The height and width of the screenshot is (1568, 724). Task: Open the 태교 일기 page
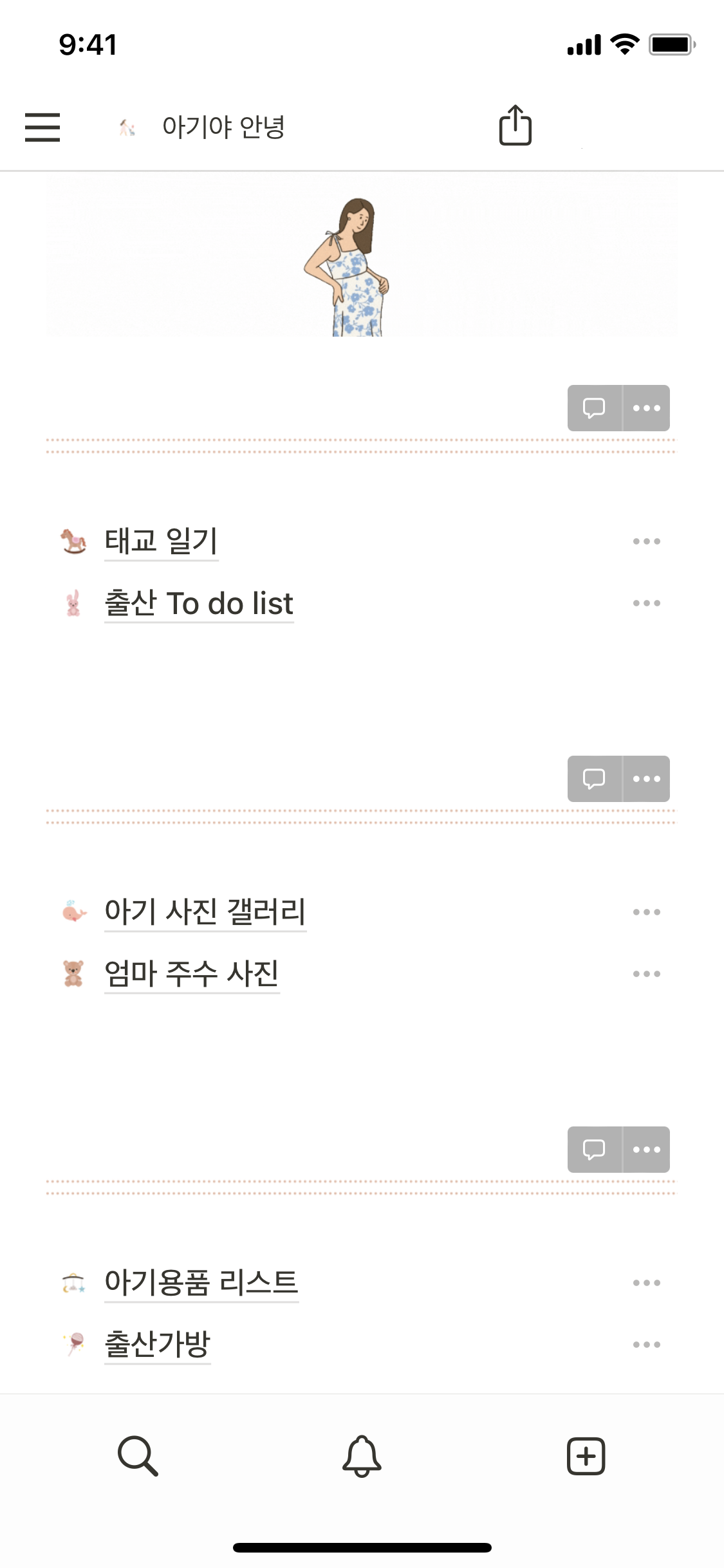[161, 541]
